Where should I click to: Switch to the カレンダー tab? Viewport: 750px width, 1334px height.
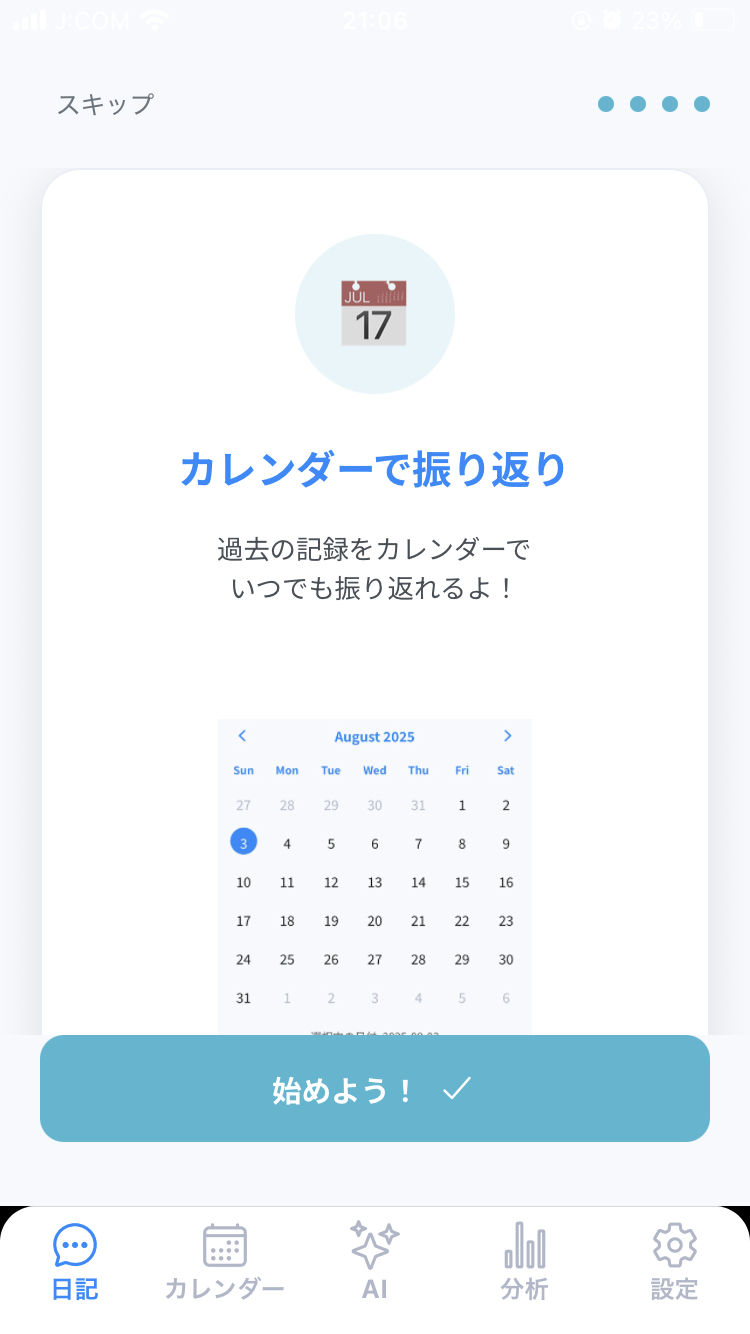[x=225, y=1262]
